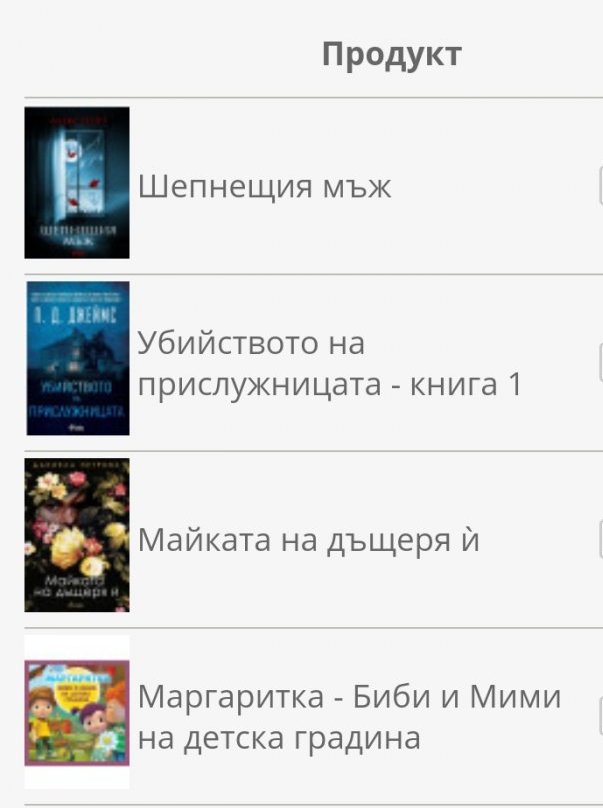This screenshot has height=808, width=603.
Task: Tap the Майката на дъщеря ѝ cover image
Action: pos(77,535)
